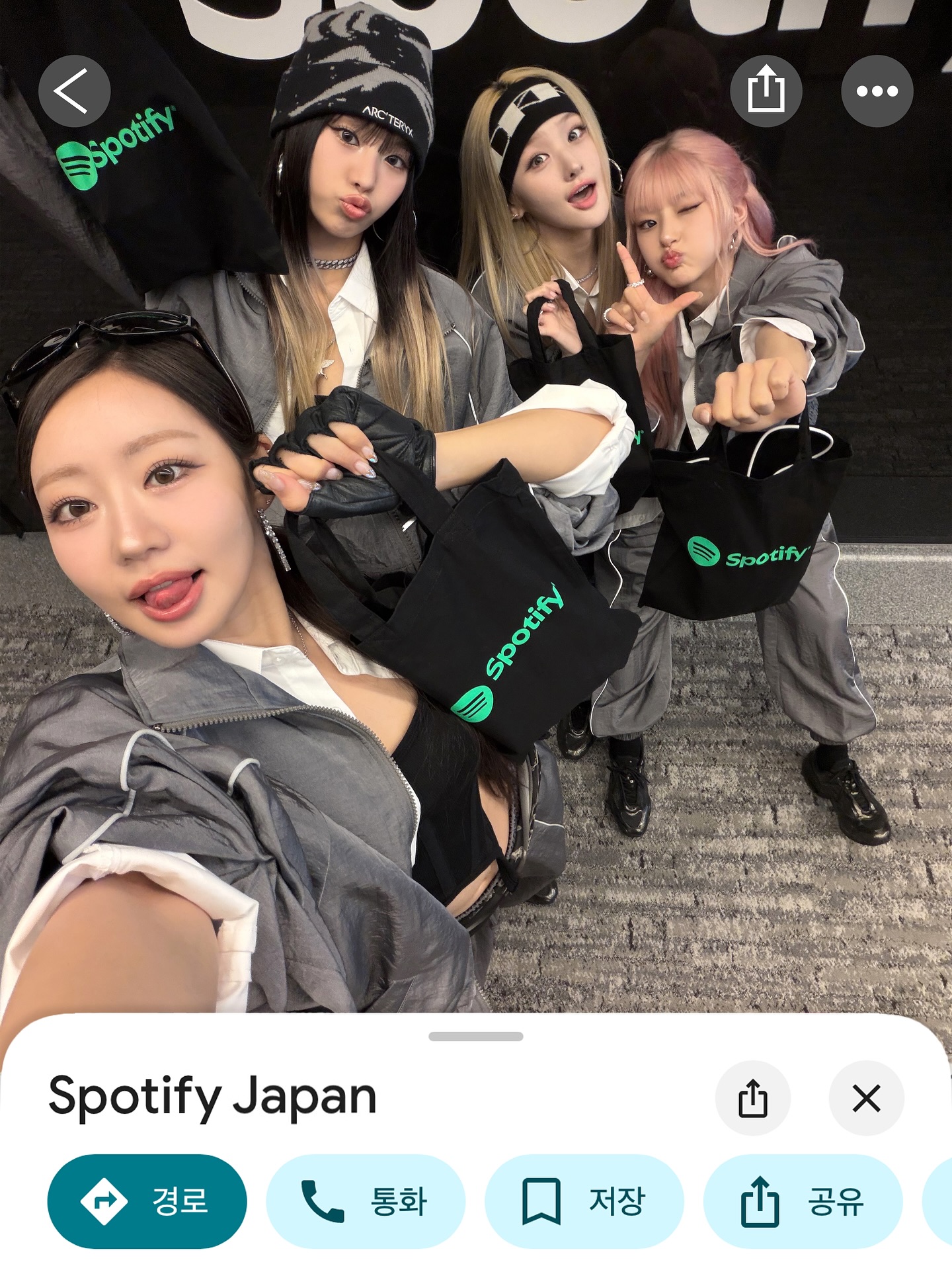The height and width of the screenshot is (1270, 952).
Task: Collapse the photo view using back chevron
Action: tap(75, 91)
